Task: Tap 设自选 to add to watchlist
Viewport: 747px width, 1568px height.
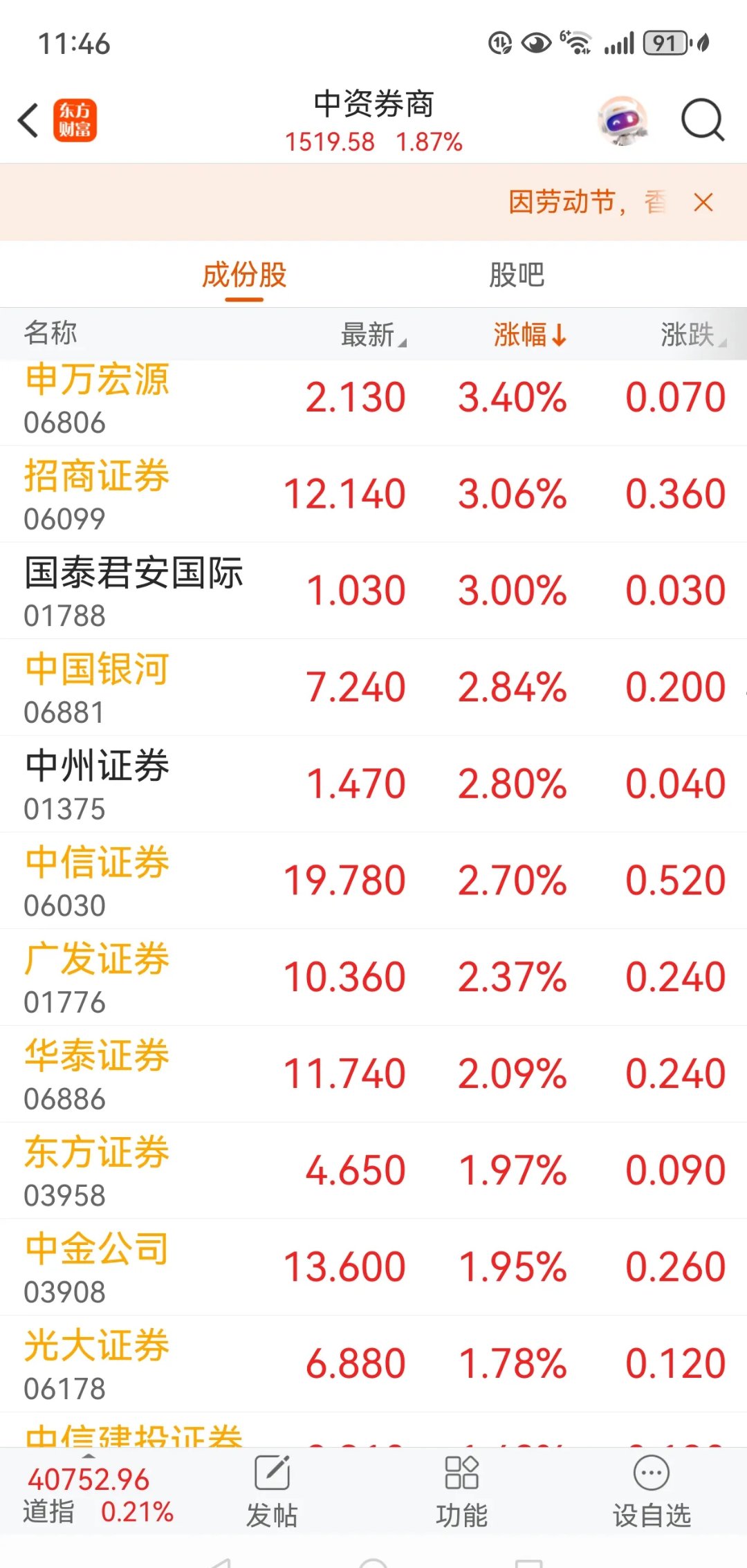Action: click(x=652, y=1491)
